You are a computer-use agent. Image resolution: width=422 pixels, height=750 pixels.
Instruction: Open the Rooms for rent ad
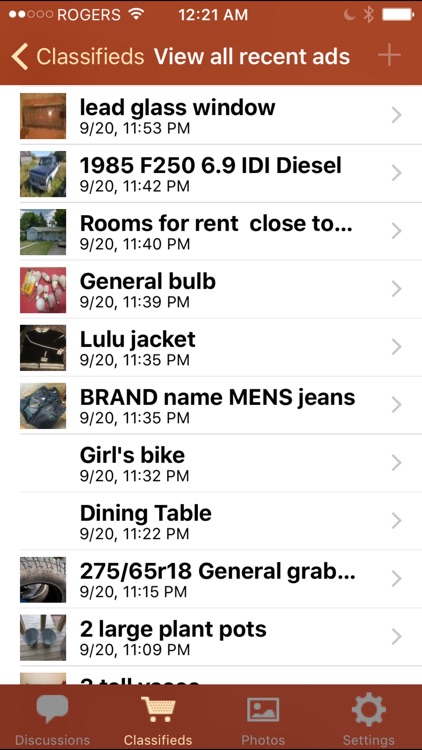click(211, 232)
